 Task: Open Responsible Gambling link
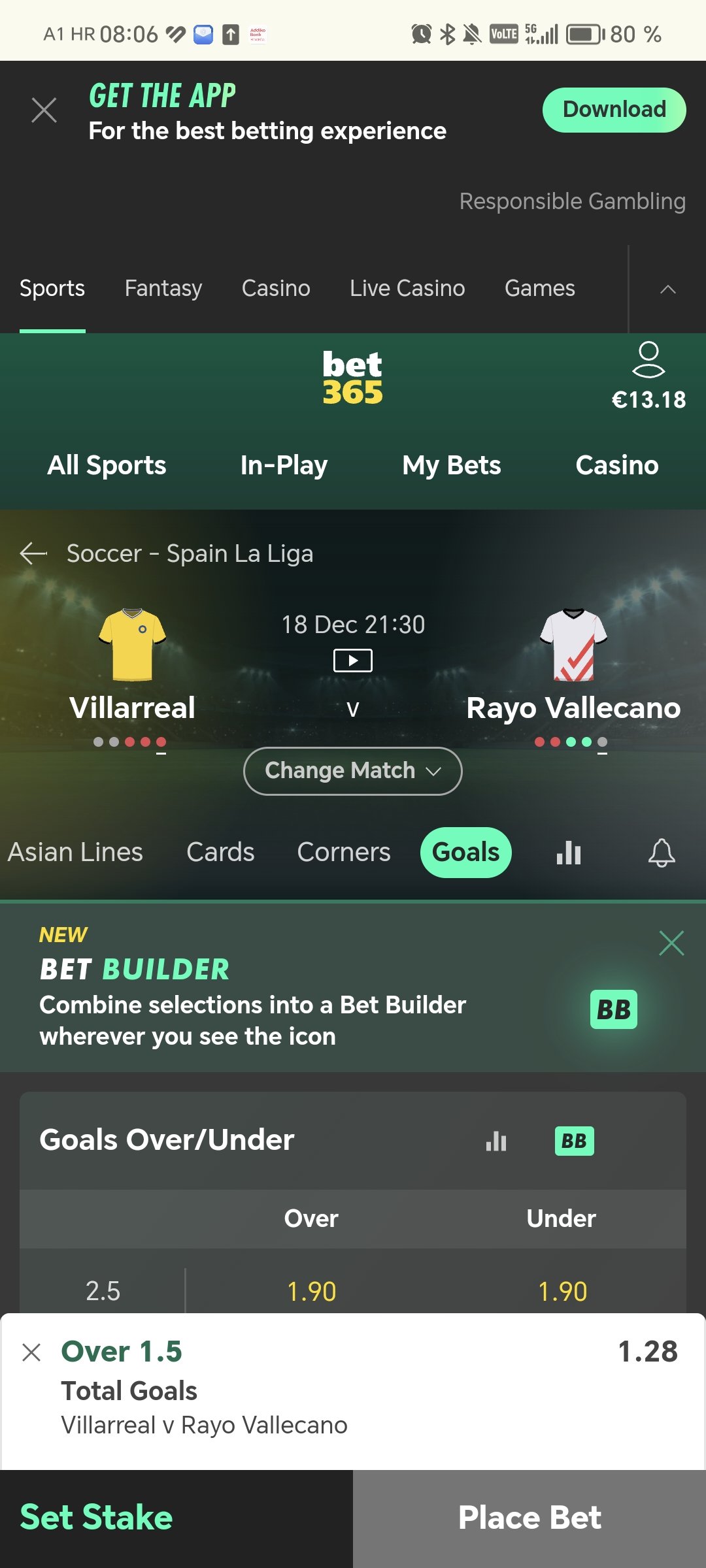[572, 201]
